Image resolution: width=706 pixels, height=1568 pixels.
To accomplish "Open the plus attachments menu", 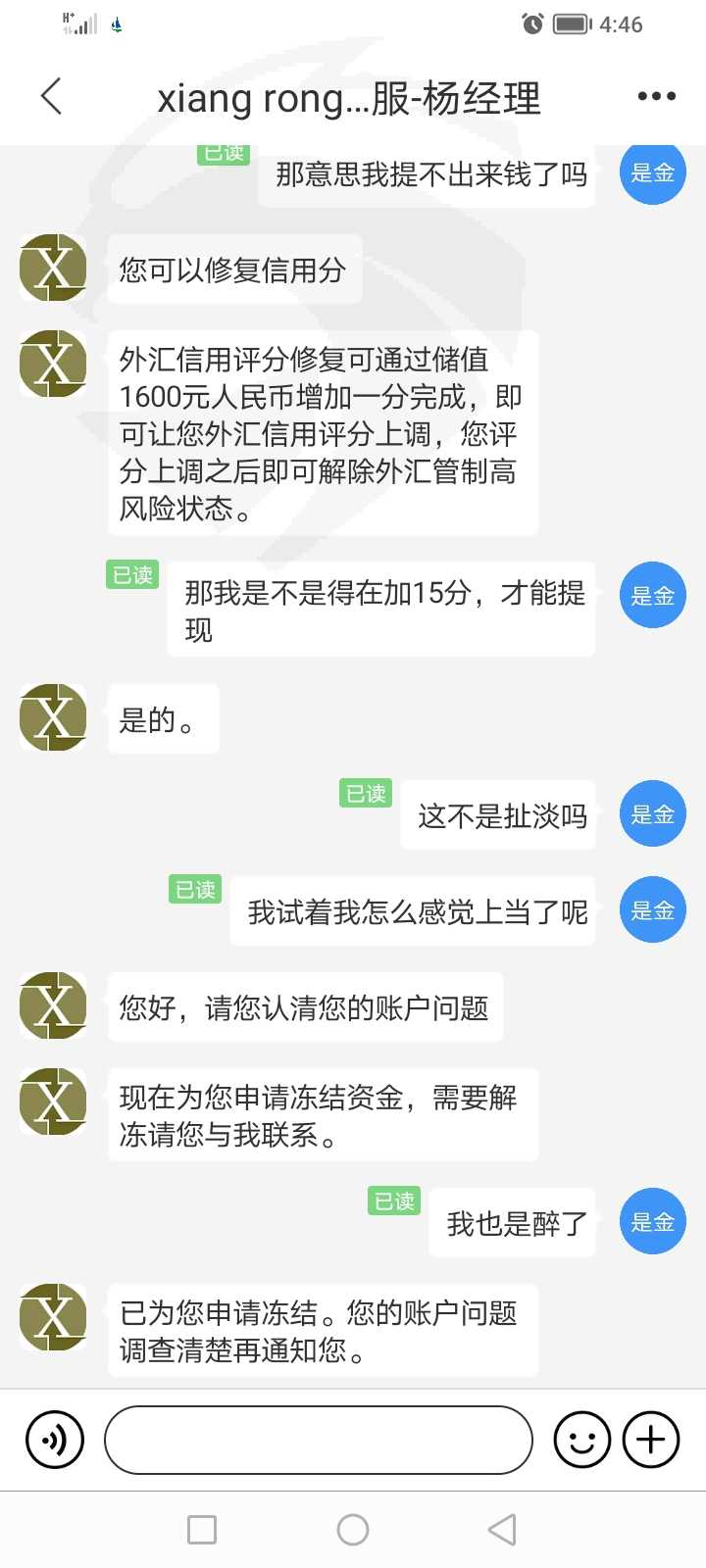I will tap(651, 1440).
